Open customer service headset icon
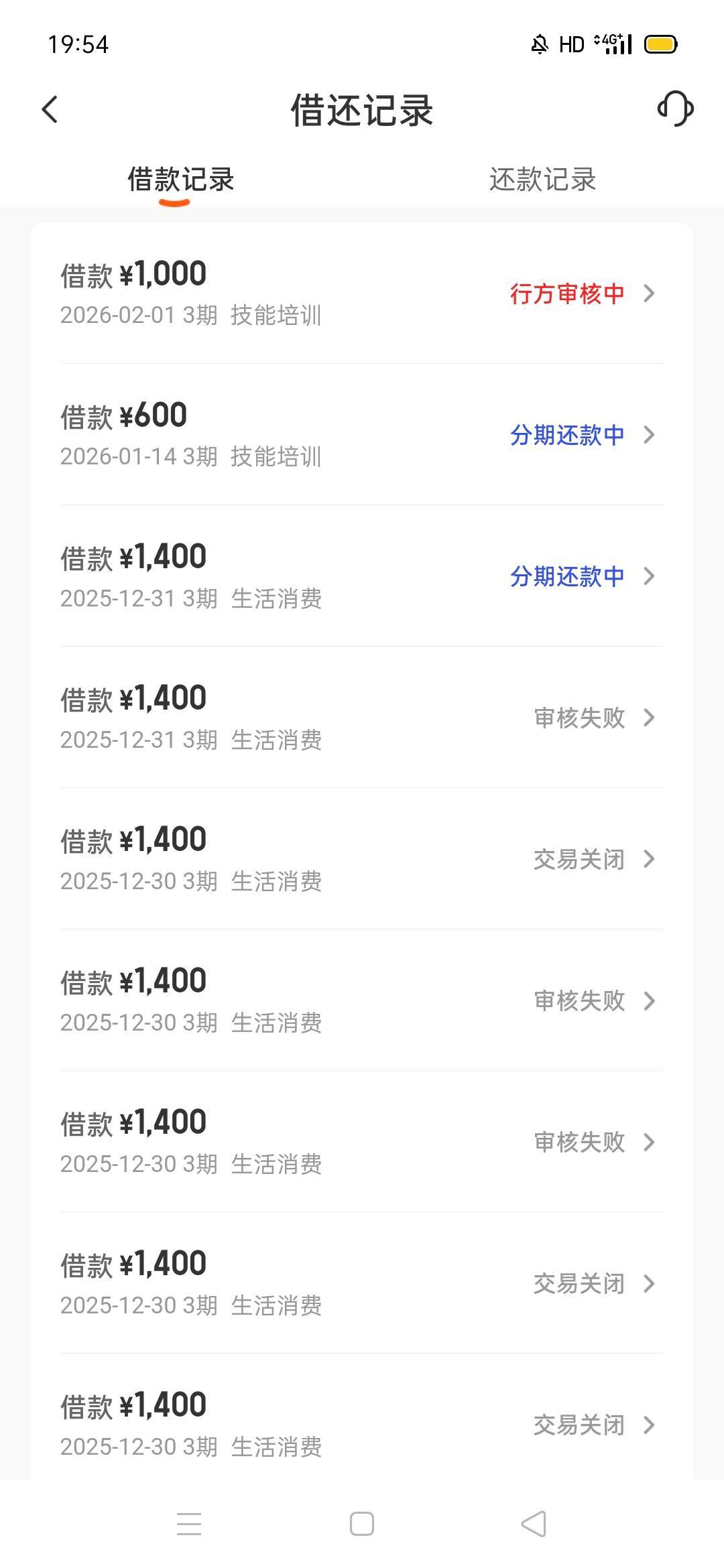This screenshot has width=724, height=1568. pos(675,109)
